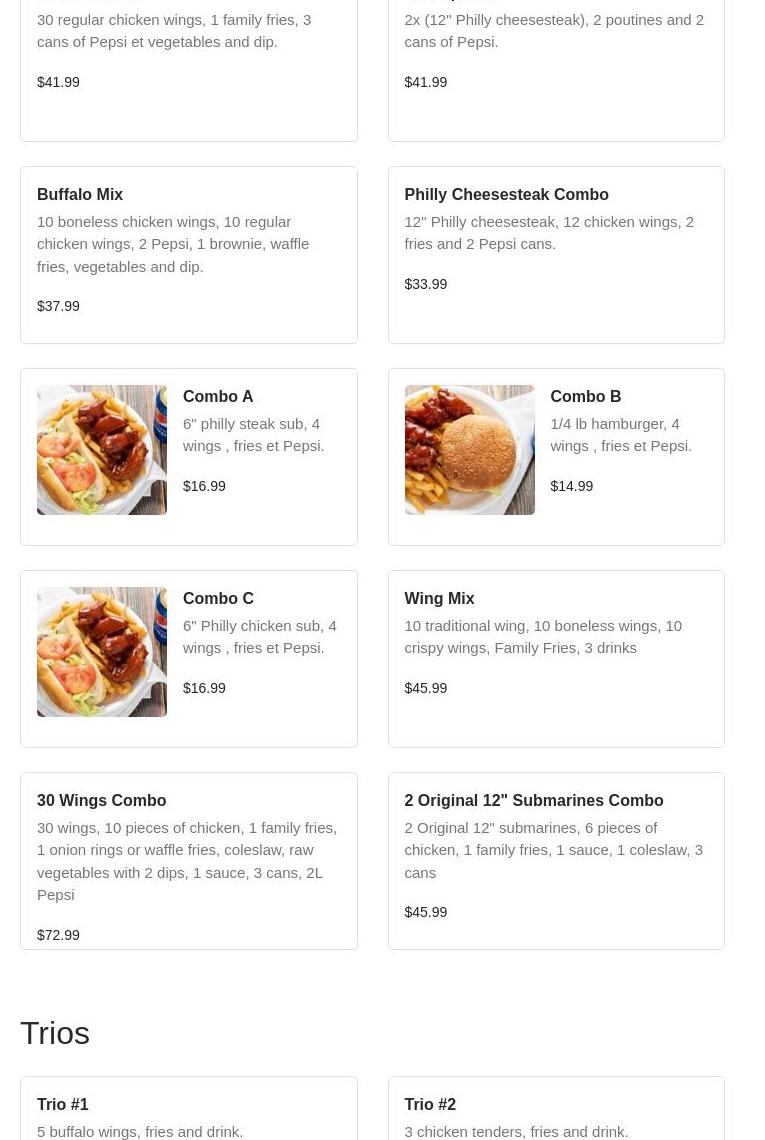Choose Trio #2 with chicken tenders
Viewport: 765px width, 1140px height.
[x=556, y=1110]
